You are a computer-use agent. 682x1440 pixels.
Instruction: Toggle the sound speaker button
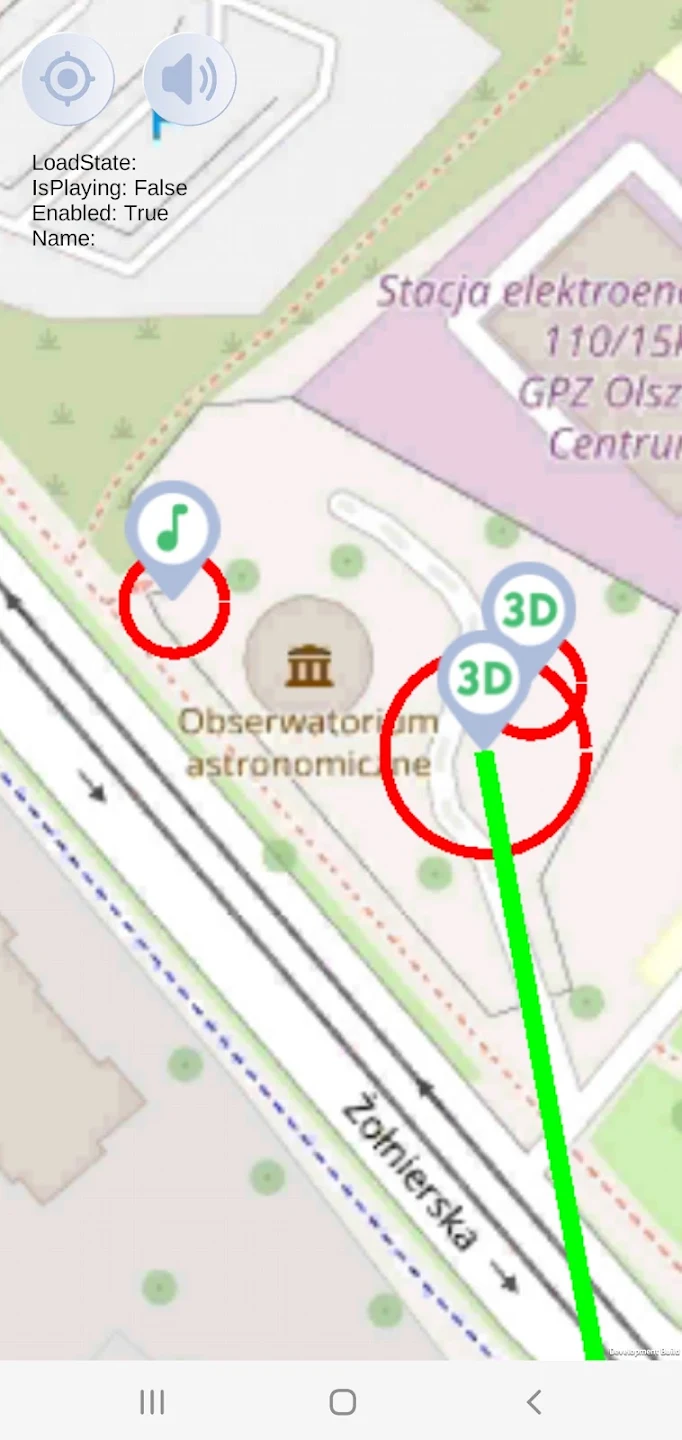coord(190,79)
